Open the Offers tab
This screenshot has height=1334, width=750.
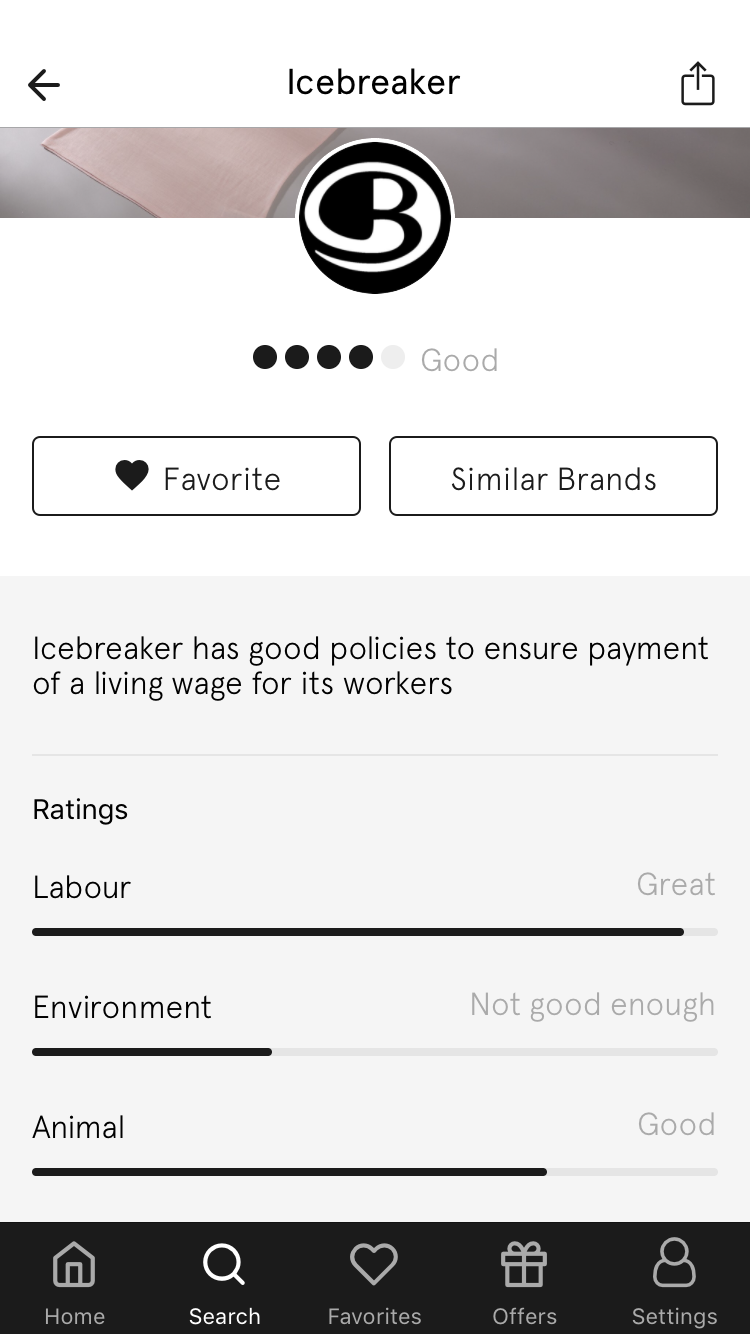click(x=524, y=1282)
